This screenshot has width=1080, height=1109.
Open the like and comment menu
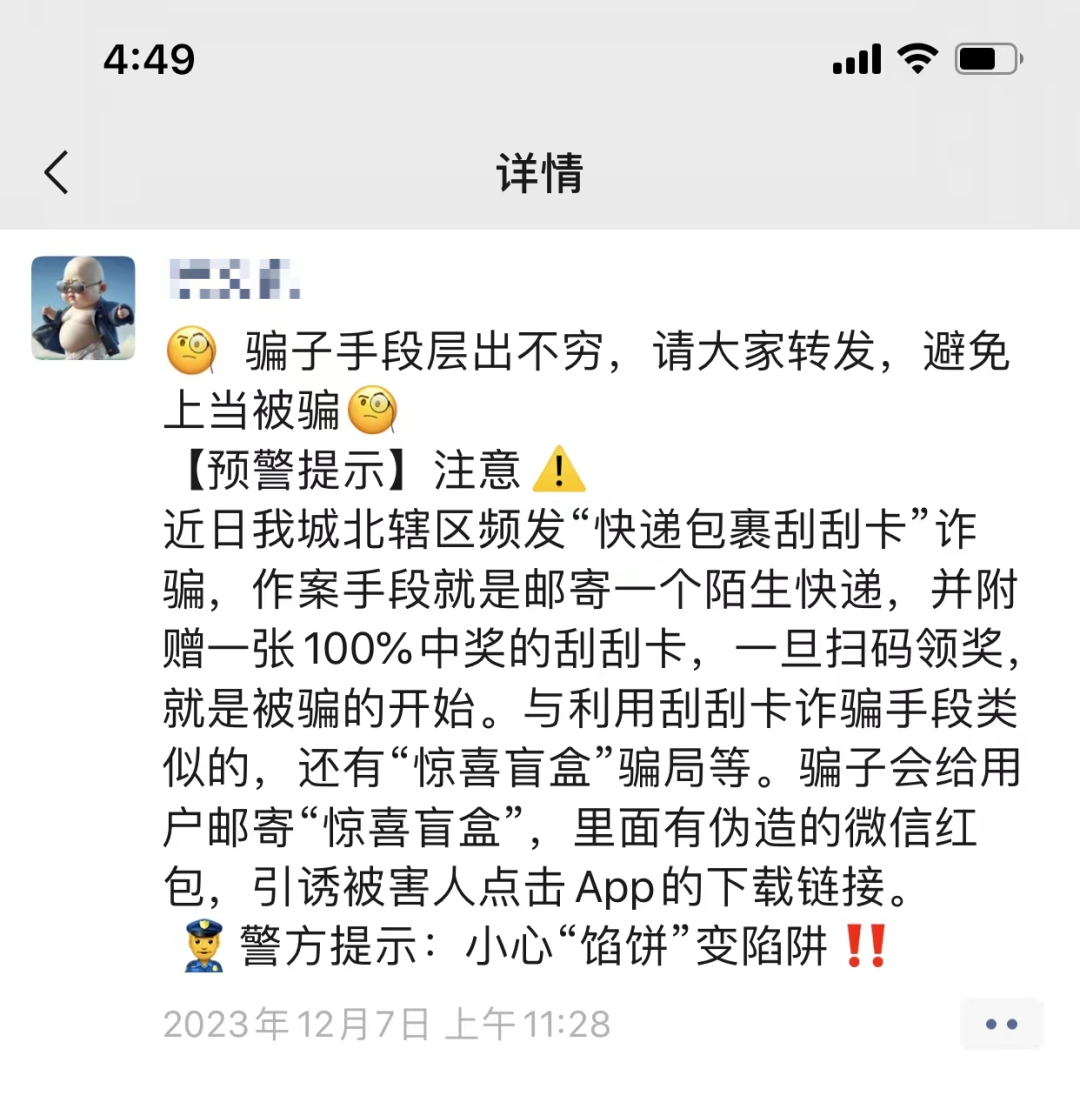tap(1001, 1024)
